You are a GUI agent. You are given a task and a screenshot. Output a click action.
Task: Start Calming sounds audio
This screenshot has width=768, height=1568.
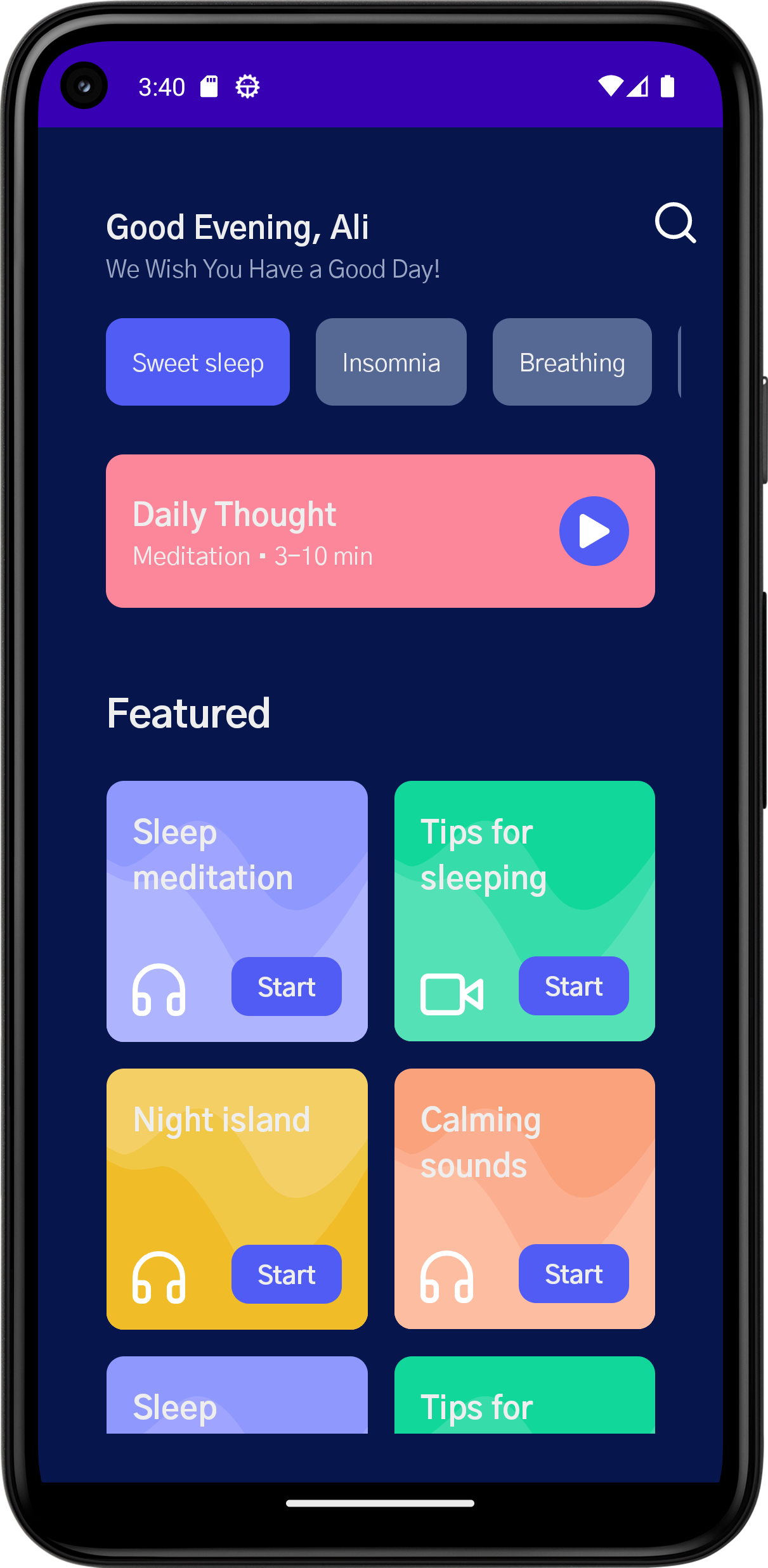click(573, 1274)
